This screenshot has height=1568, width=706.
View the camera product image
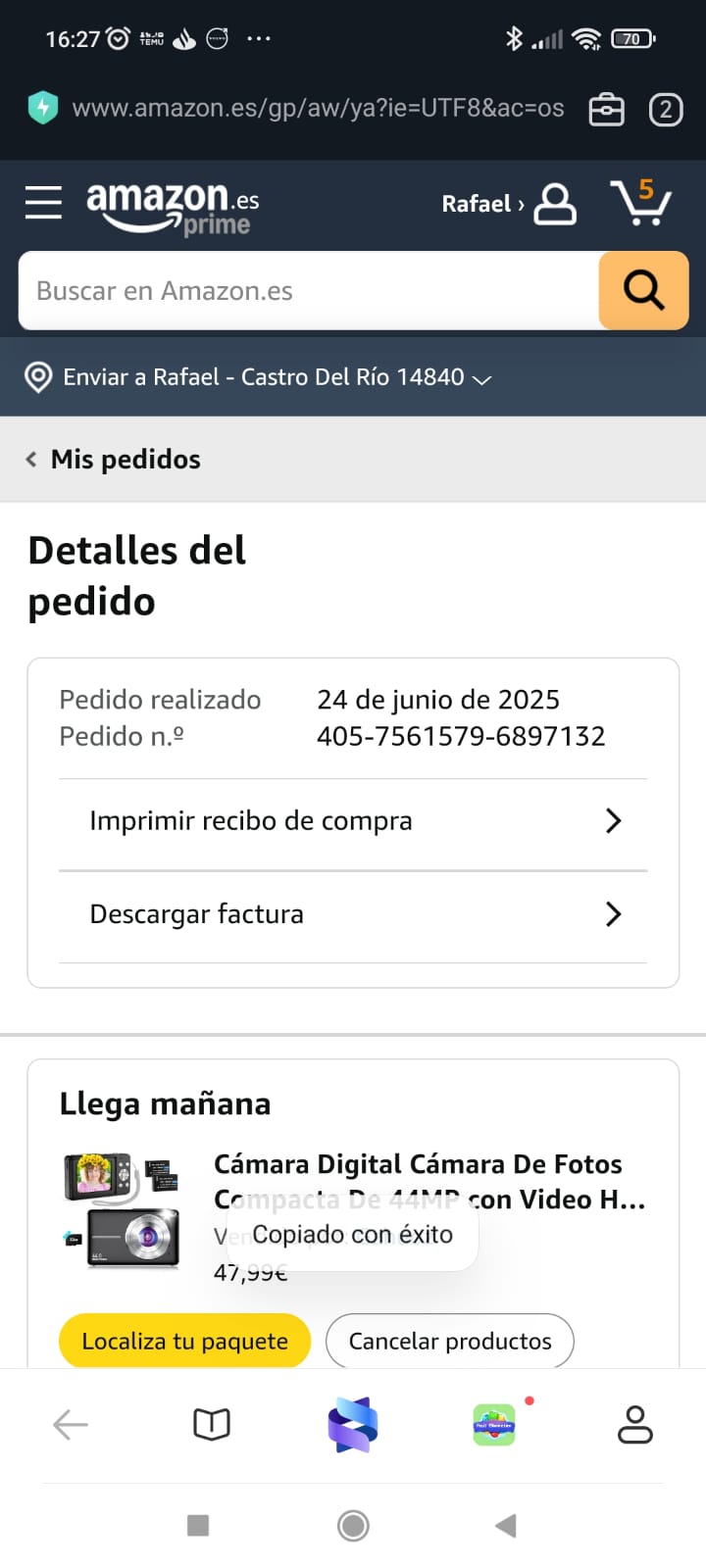coord(123,1212)
